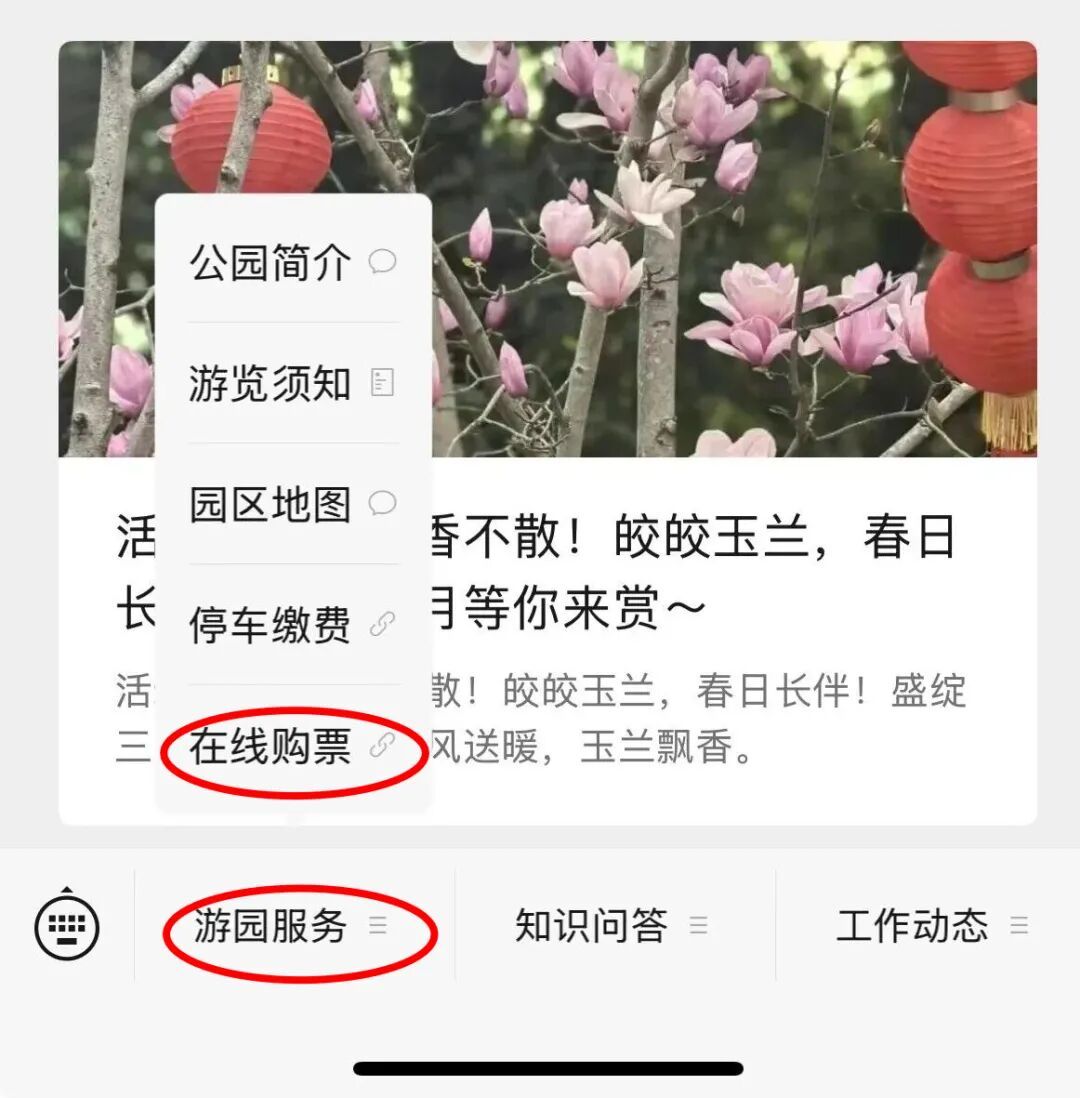Expand the 知识问答 bottom menu

tap(612, 926)
